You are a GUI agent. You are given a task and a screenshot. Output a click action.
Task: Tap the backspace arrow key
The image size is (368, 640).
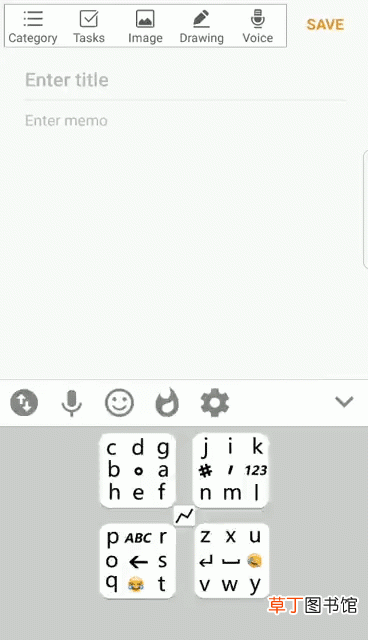[x=138, y=562]
